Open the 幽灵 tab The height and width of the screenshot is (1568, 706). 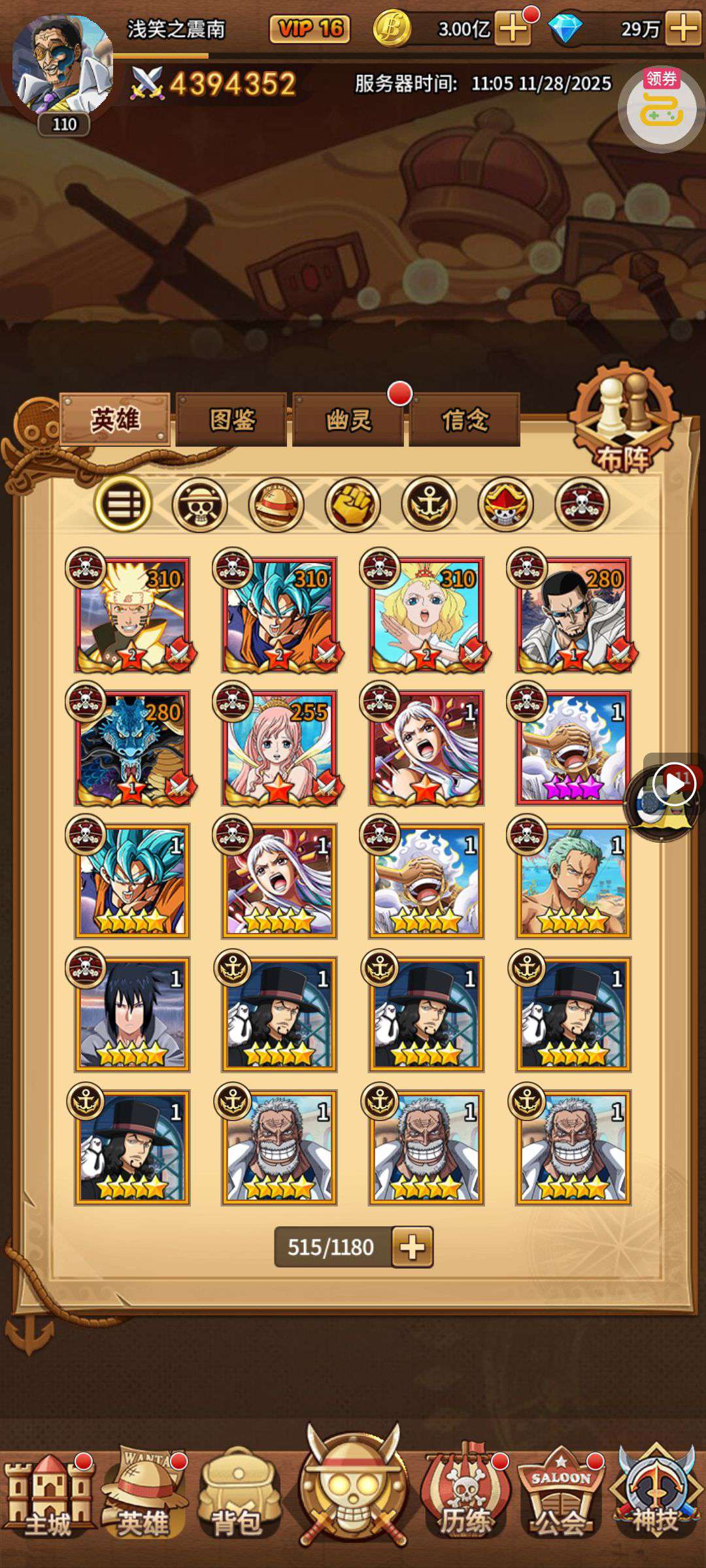(348, 420)
